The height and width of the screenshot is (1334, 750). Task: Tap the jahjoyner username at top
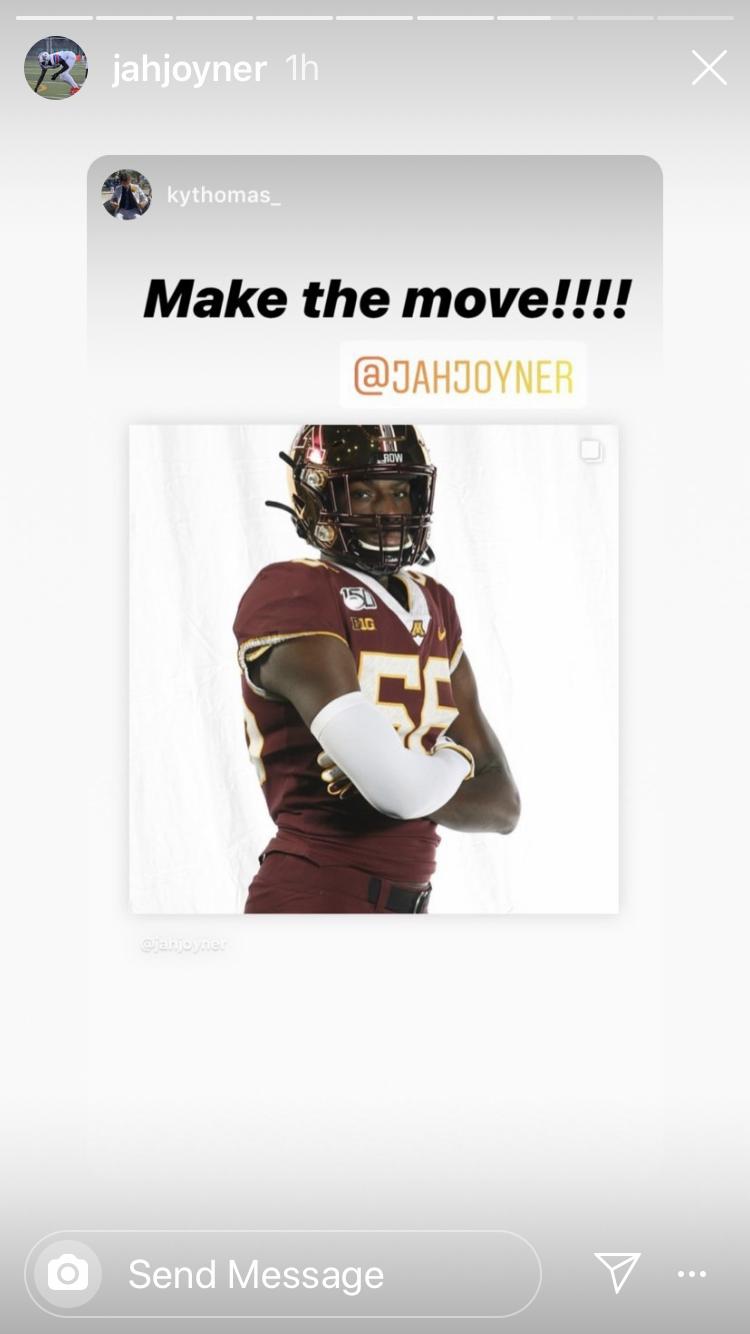[x=189, y=69]
